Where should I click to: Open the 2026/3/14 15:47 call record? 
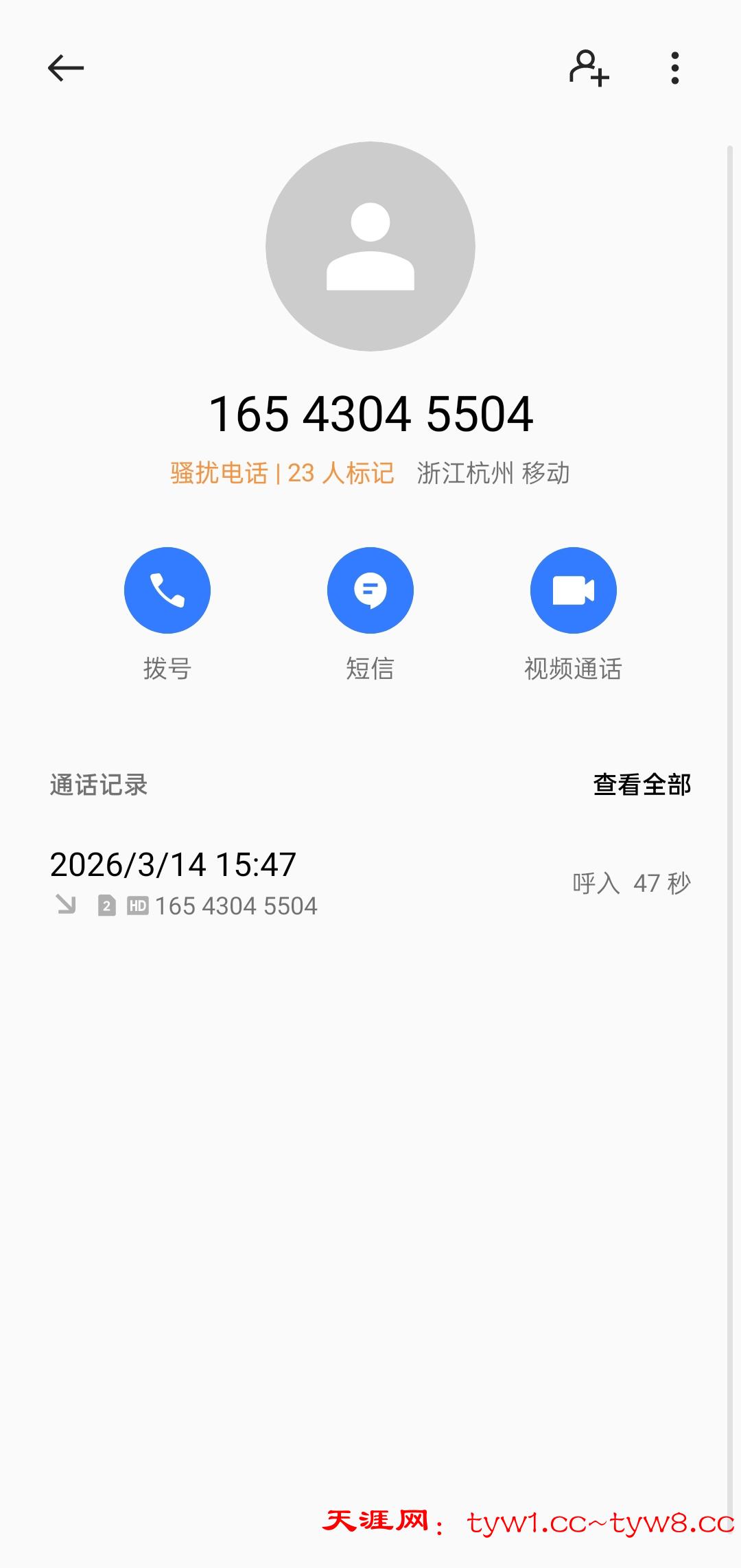tap(370, 884)
